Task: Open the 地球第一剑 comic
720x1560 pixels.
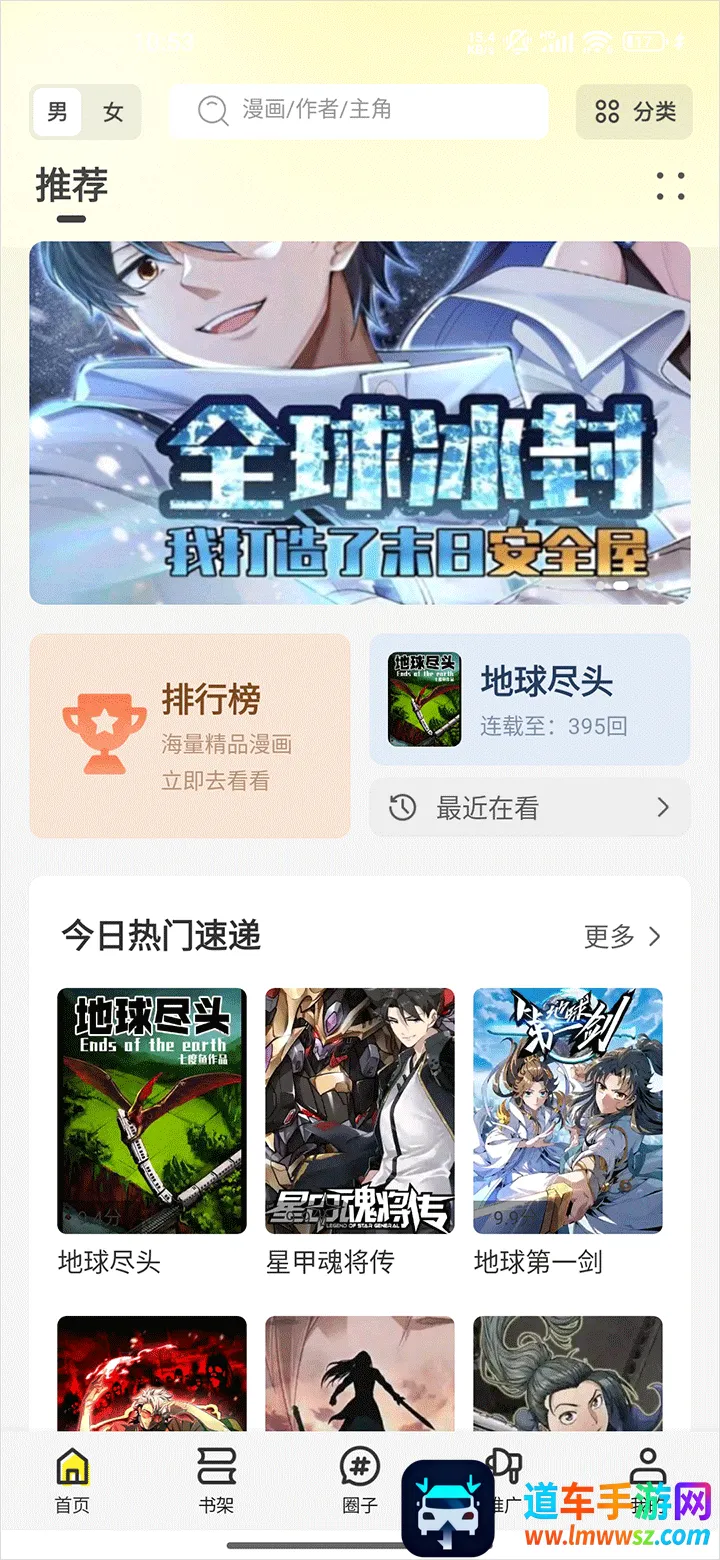Action: pos(568,1110)
